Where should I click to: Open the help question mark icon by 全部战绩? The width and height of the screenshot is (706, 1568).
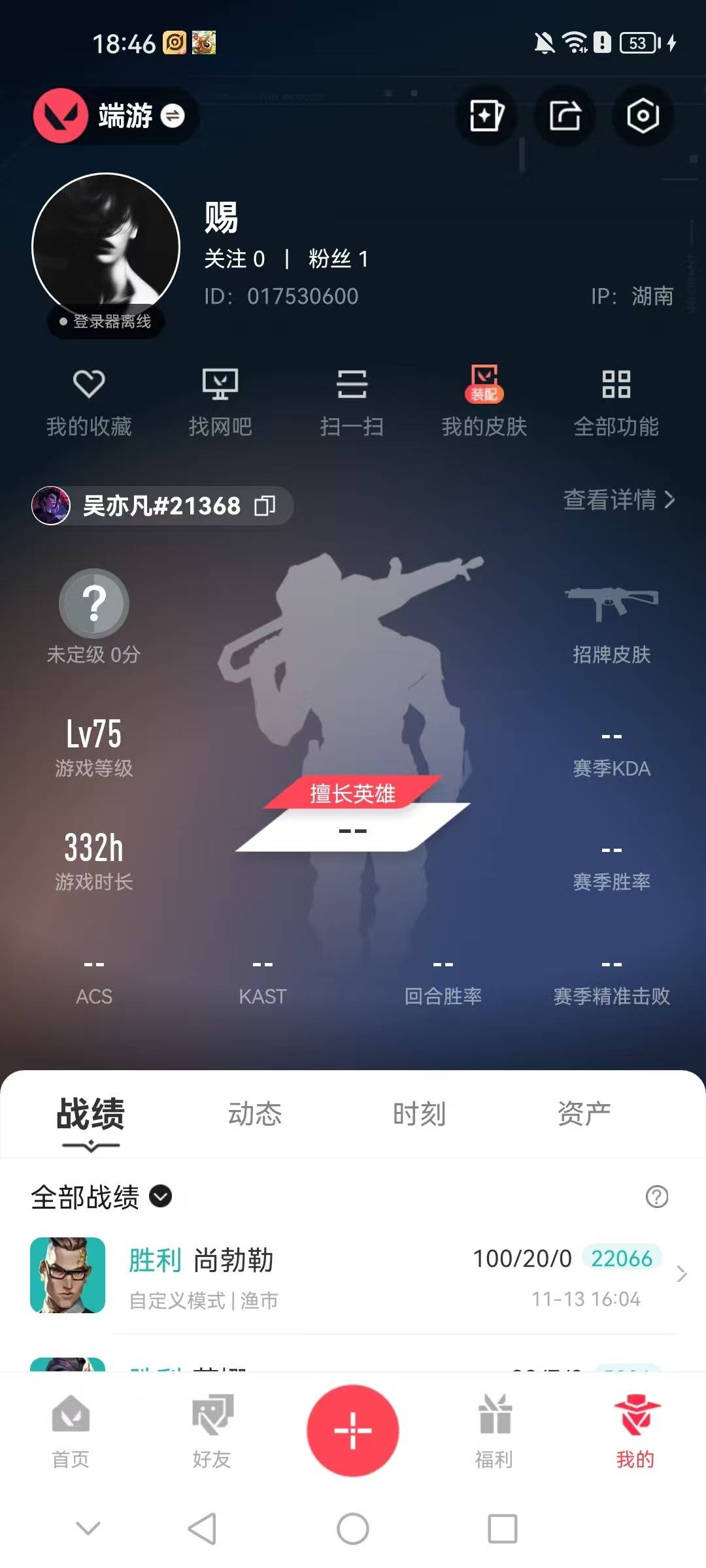[656, 1196]
